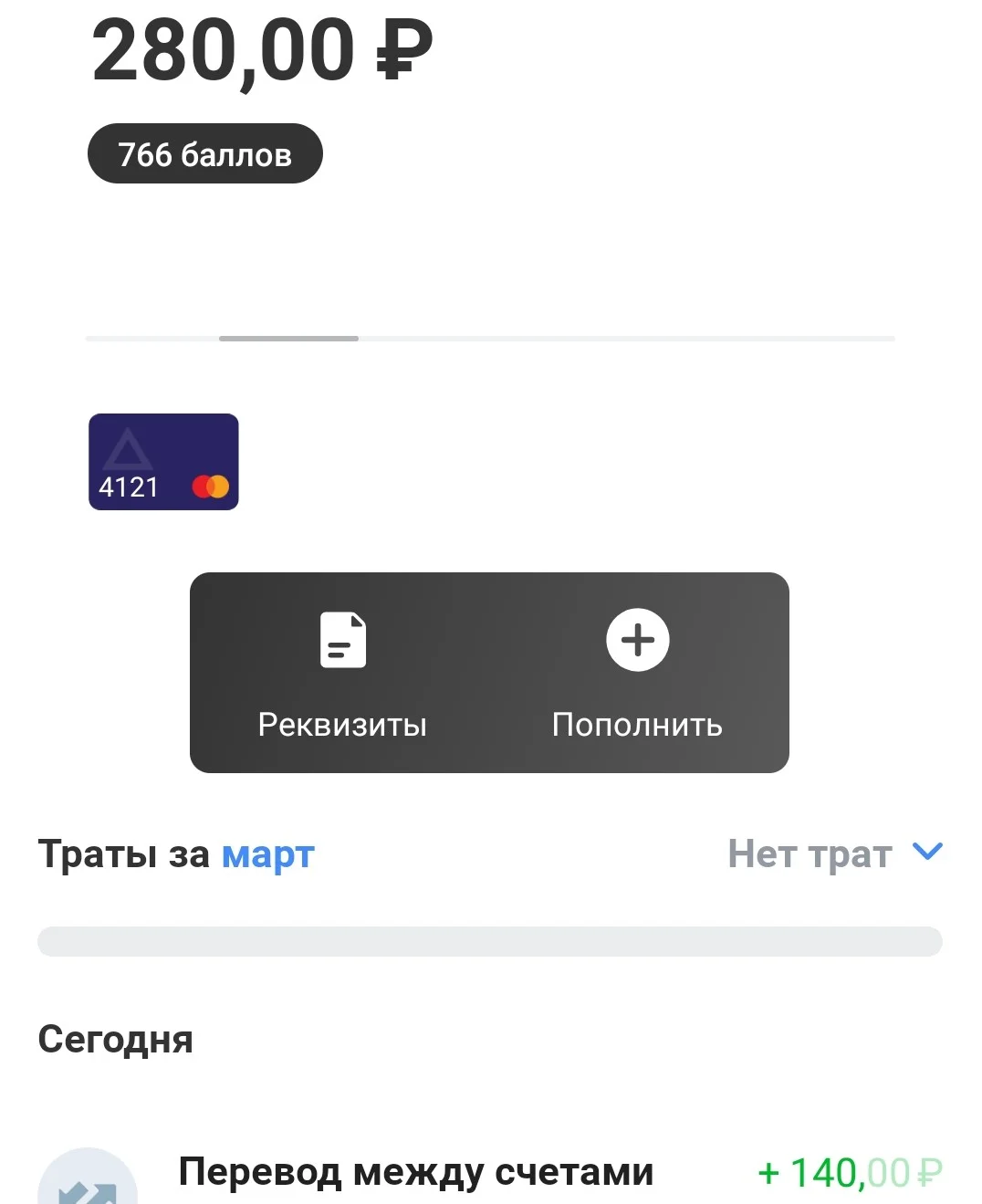The image size is (982, 1204).
Task: Tap the Сегодня section header
Action: 115,1039
